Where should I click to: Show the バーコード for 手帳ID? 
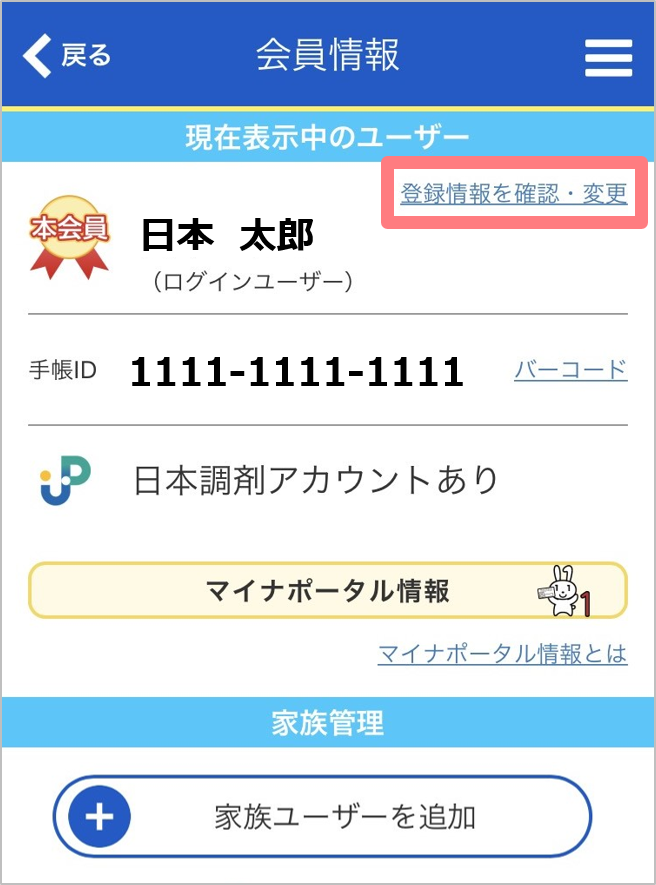[x=570, y=370]
